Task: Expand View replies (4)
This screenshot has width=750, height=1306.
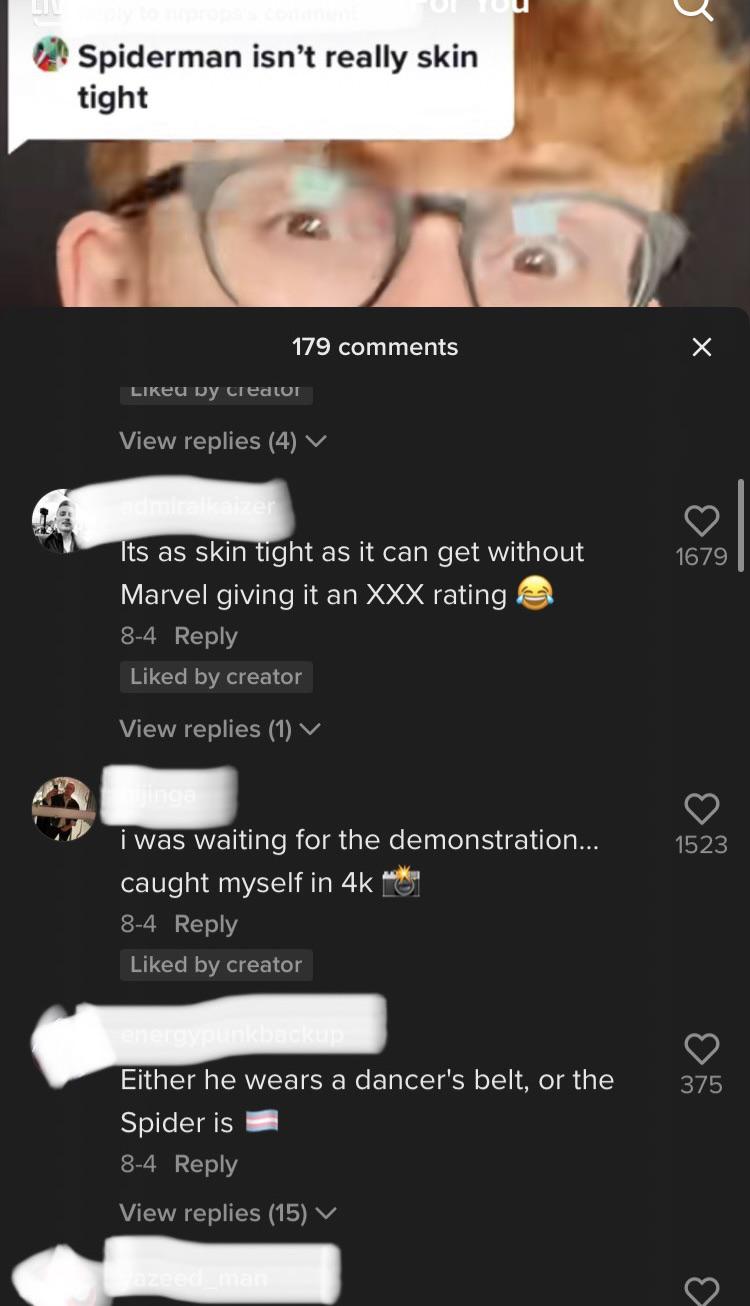Action: (x=222, y=441)
